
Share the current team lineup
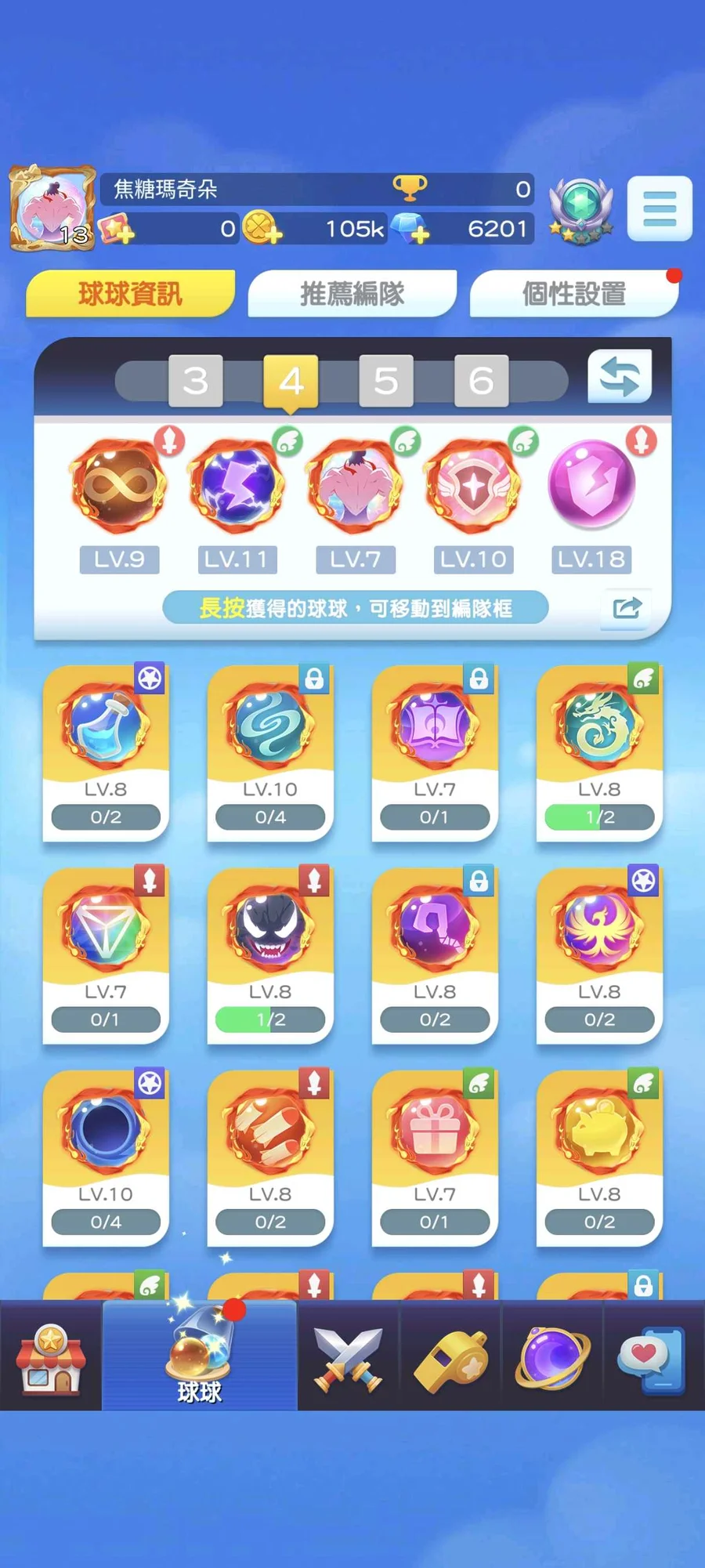point(626,608)
